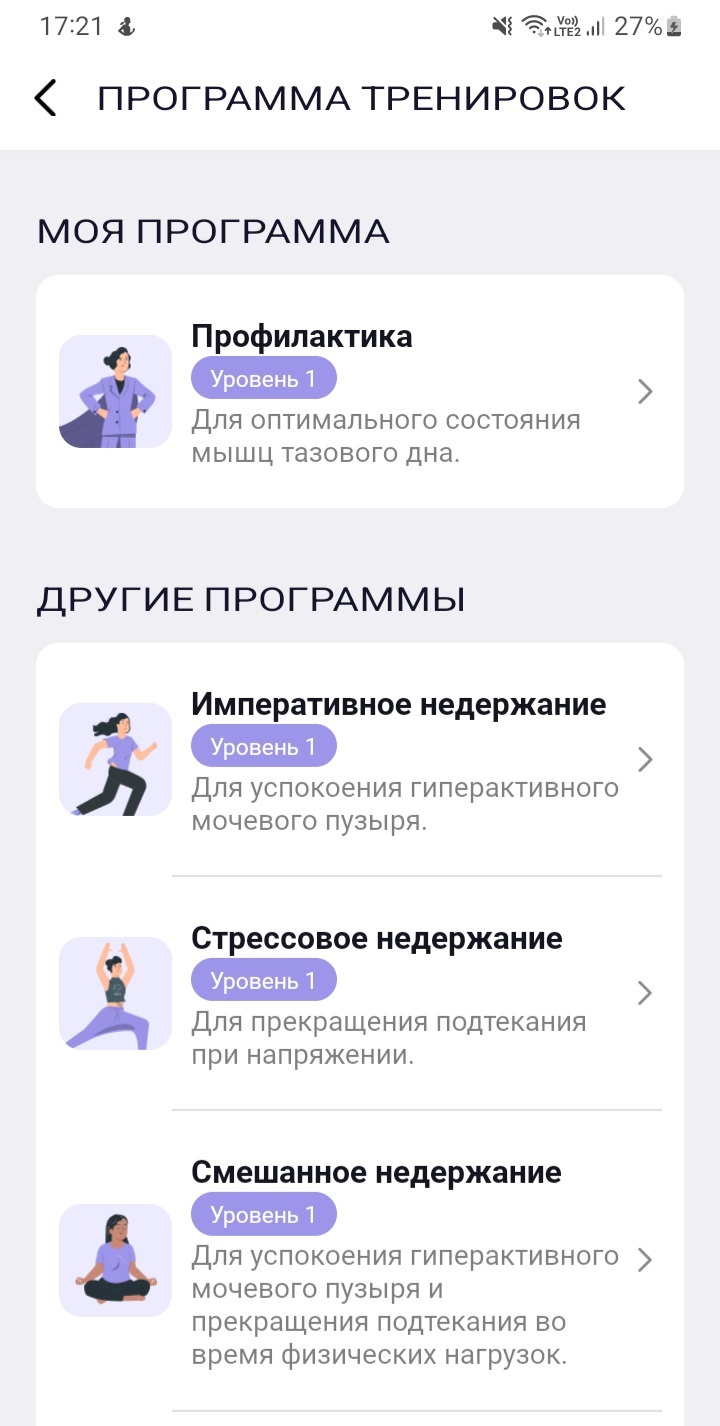The width and height of the screenshot is (720, 1426).
Task: Choose the Смешанное недержание program
Action: click(360, 1260)
